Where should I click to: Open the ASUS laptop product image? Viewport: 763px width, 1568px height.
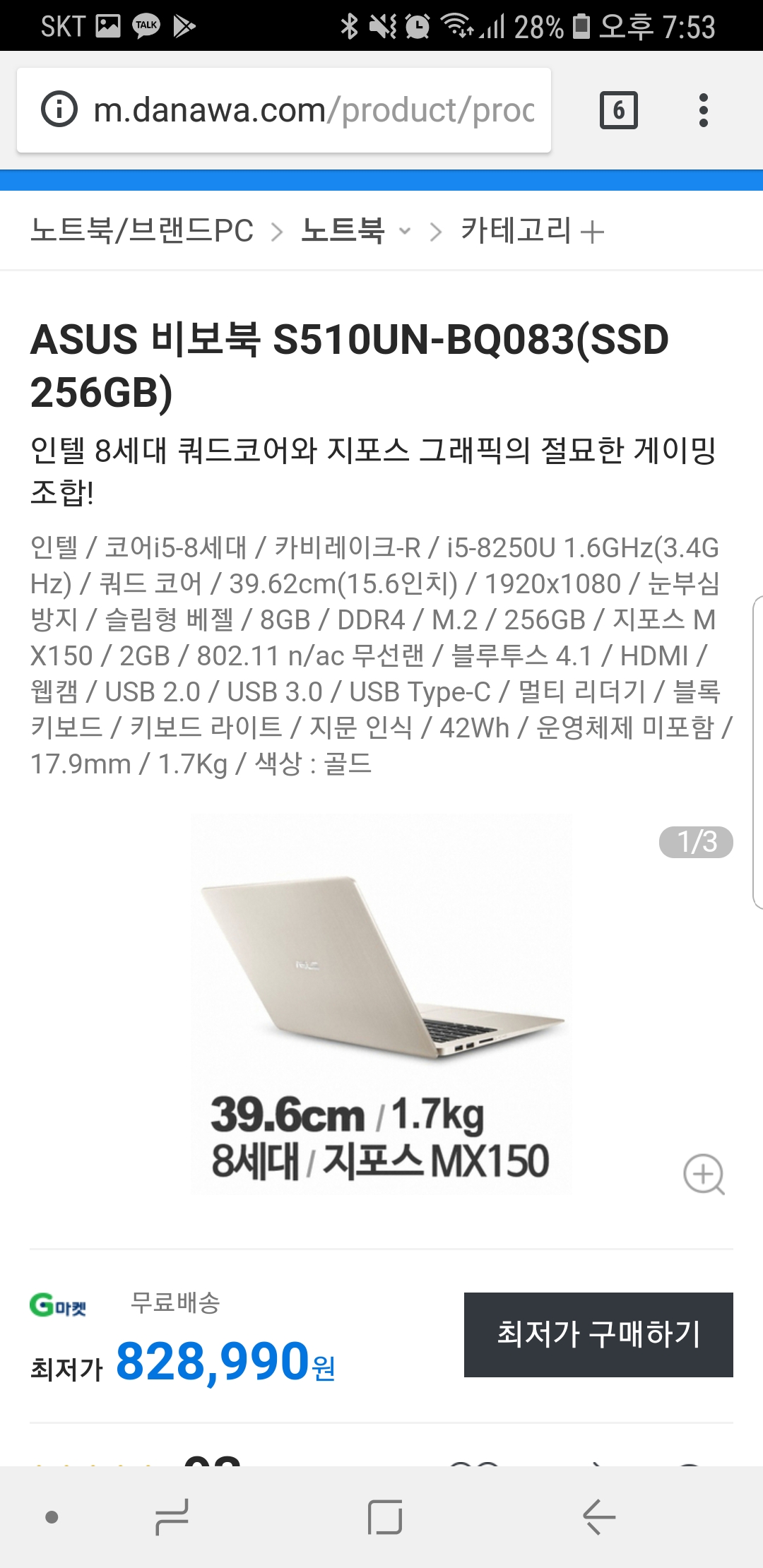pyautogui.click(x=381, y=1003)
